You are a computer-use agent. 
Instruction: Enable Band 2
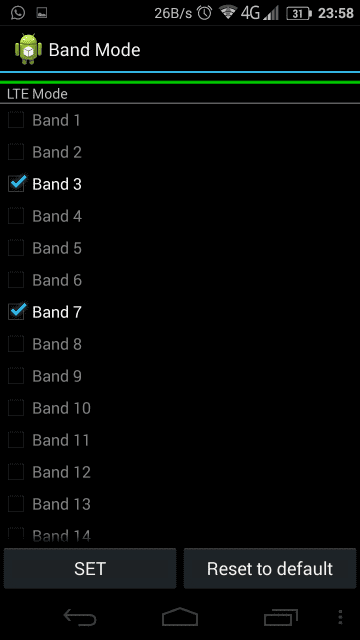click(16, 152)
